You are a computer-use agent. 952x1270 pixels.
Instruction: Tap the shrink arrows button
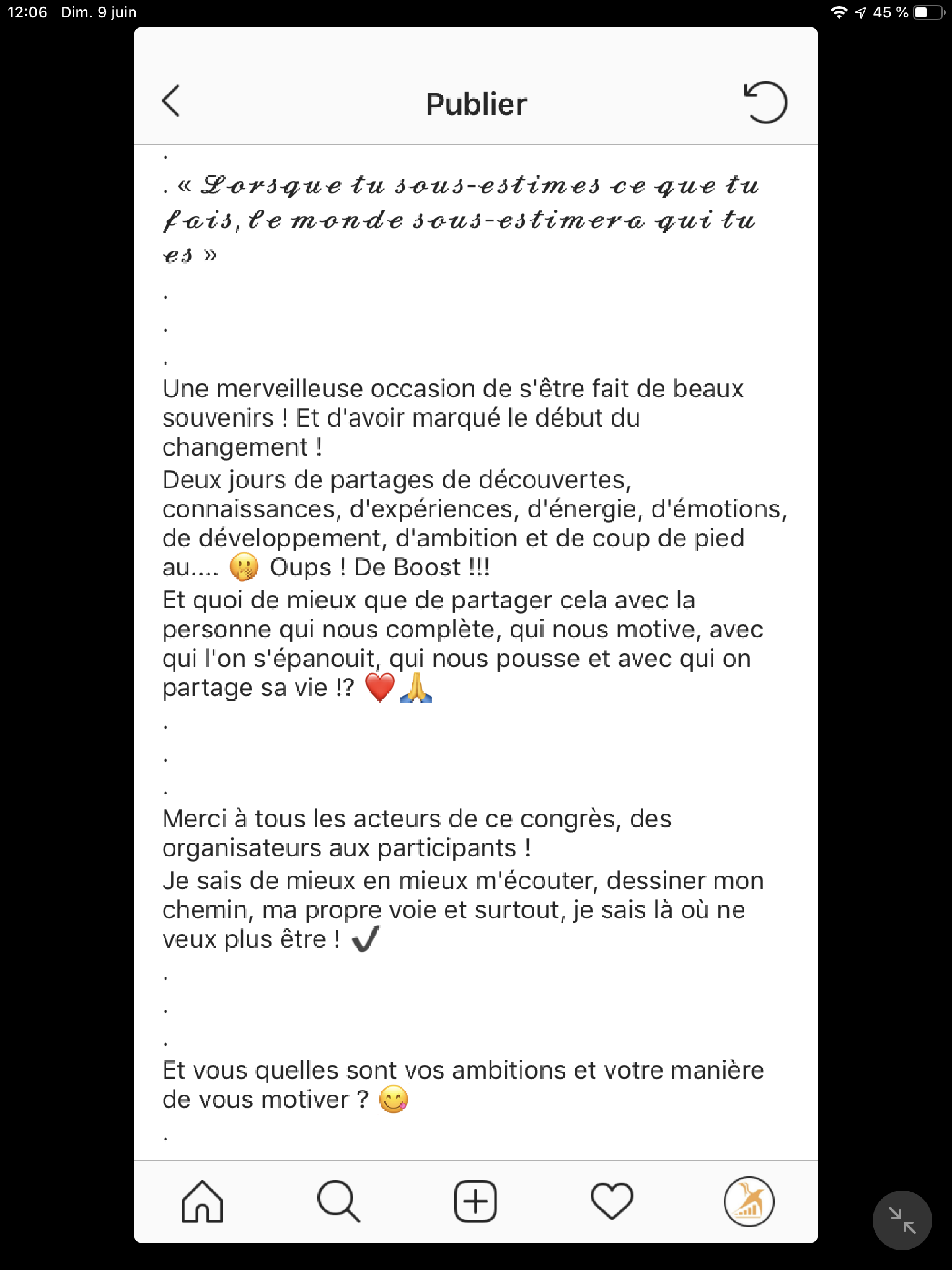(902, 1220)
